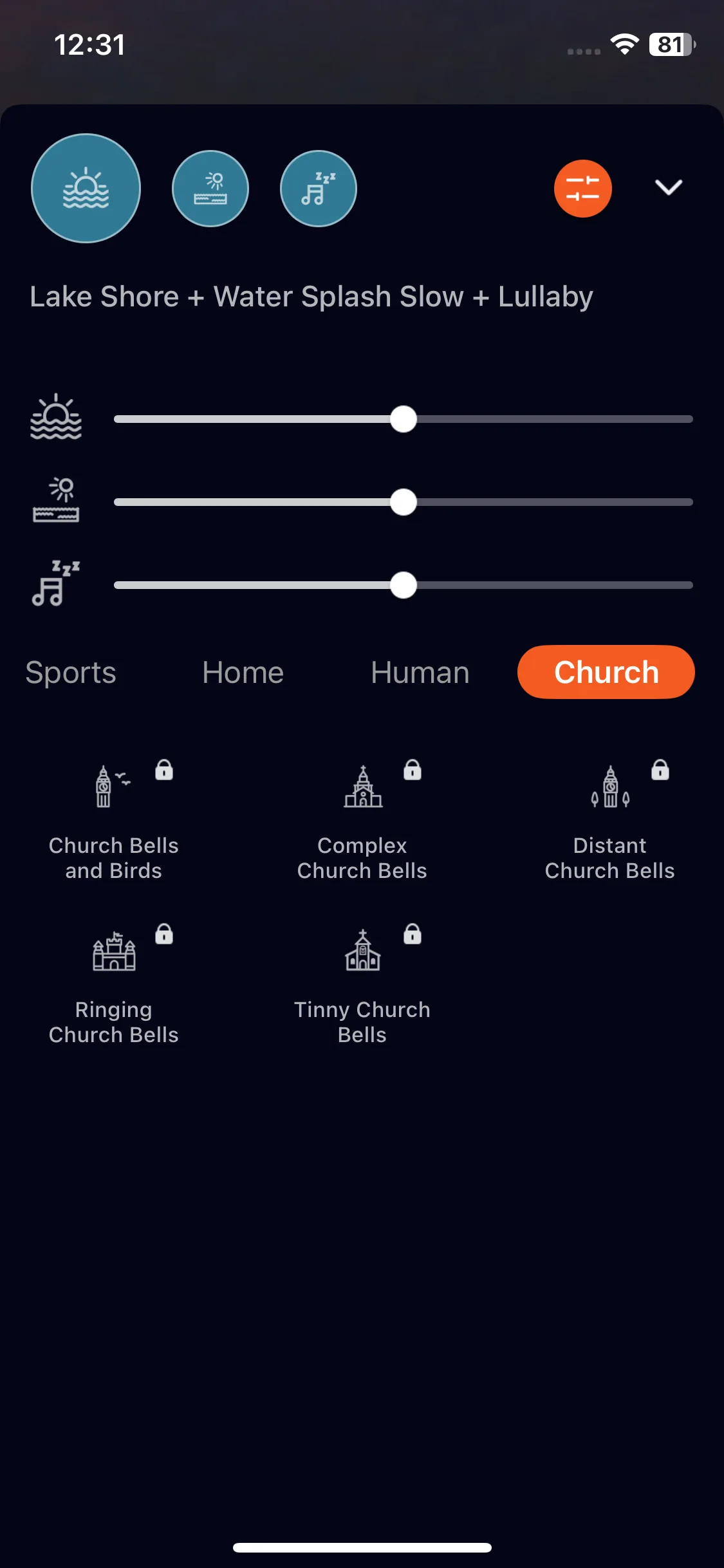Toggle the orange mixer settings button
The height and width of the screenshot is (1568, 724).
coord(582,189)
